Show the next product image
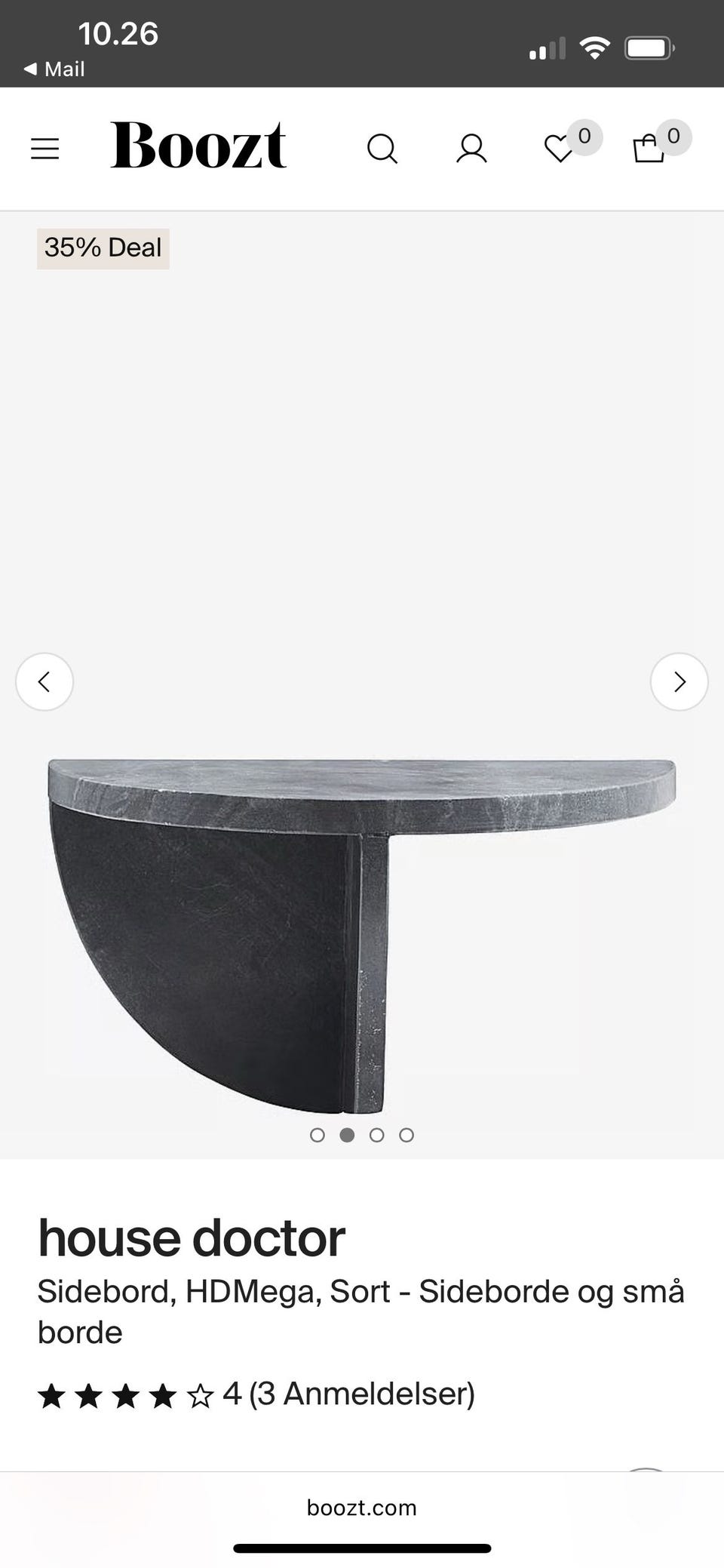Image resolution: width=724 pixels, height=1568 pixels. [679, 681]
